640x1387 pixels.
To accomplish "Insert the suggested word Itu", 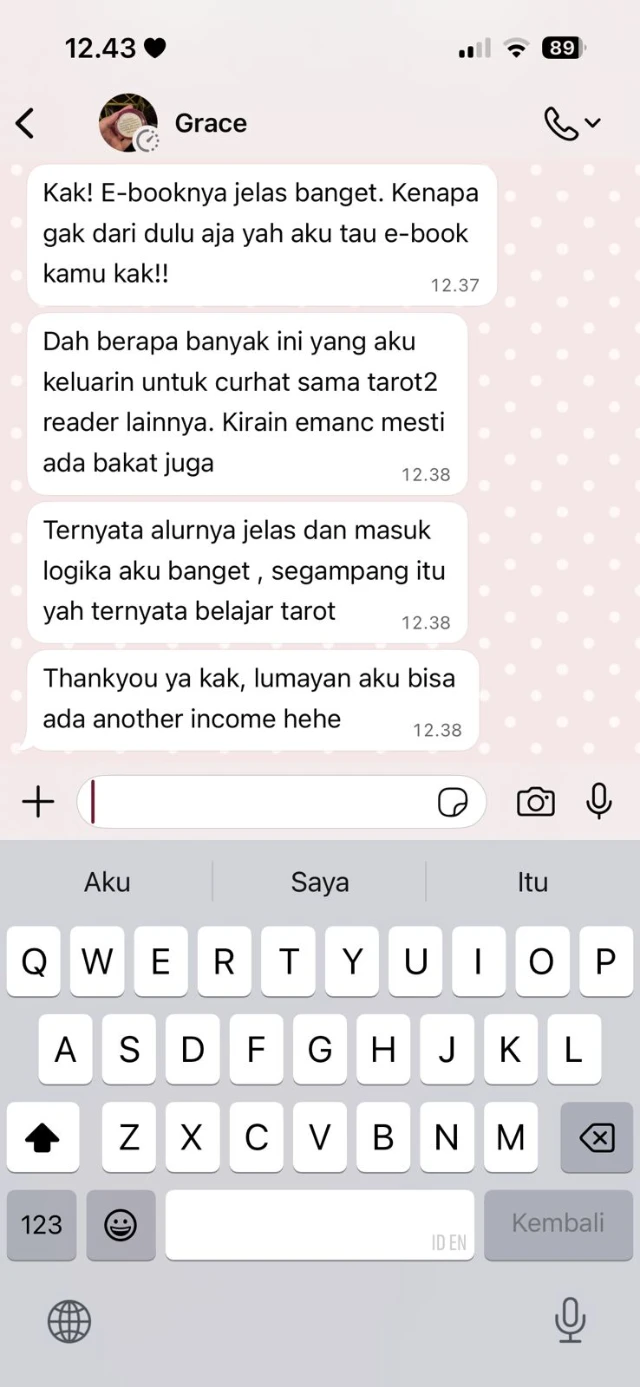I will point(532,882).
